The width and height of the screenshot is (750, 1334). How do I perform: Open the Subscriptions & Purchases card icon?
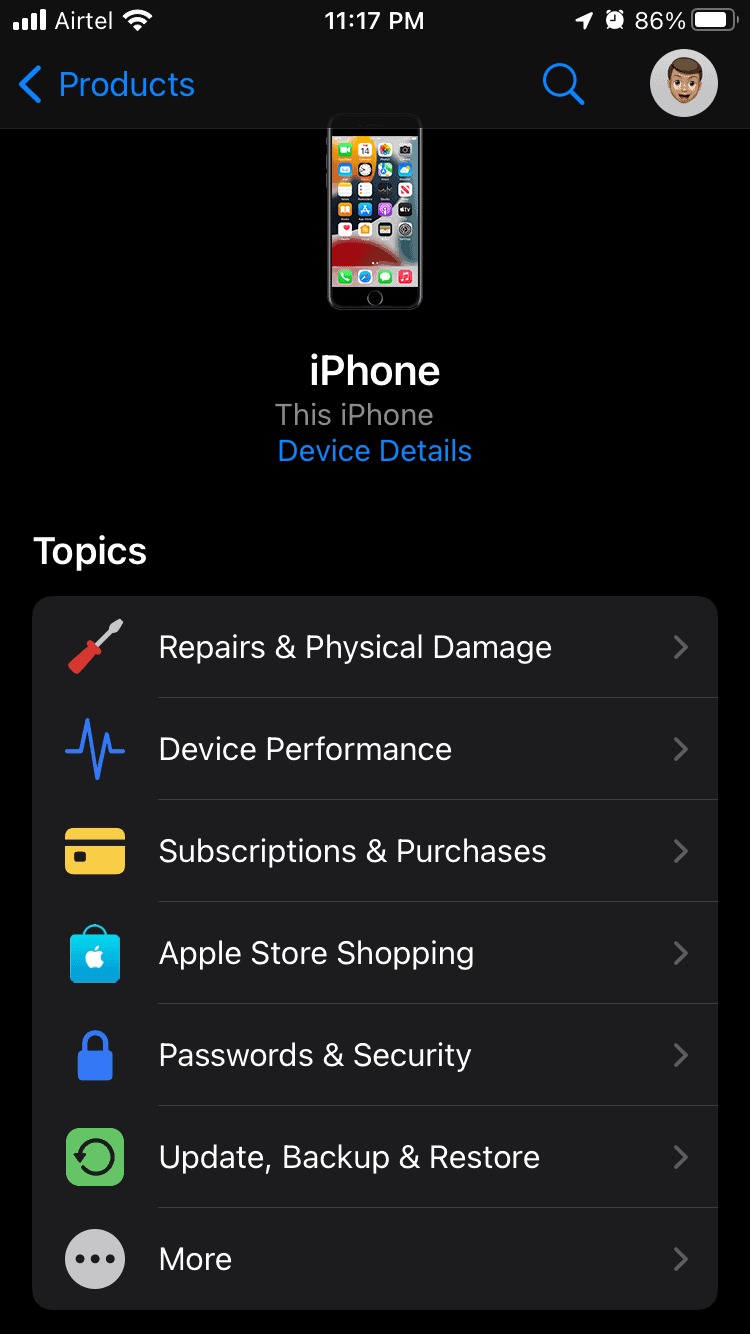tap(94, 851)
